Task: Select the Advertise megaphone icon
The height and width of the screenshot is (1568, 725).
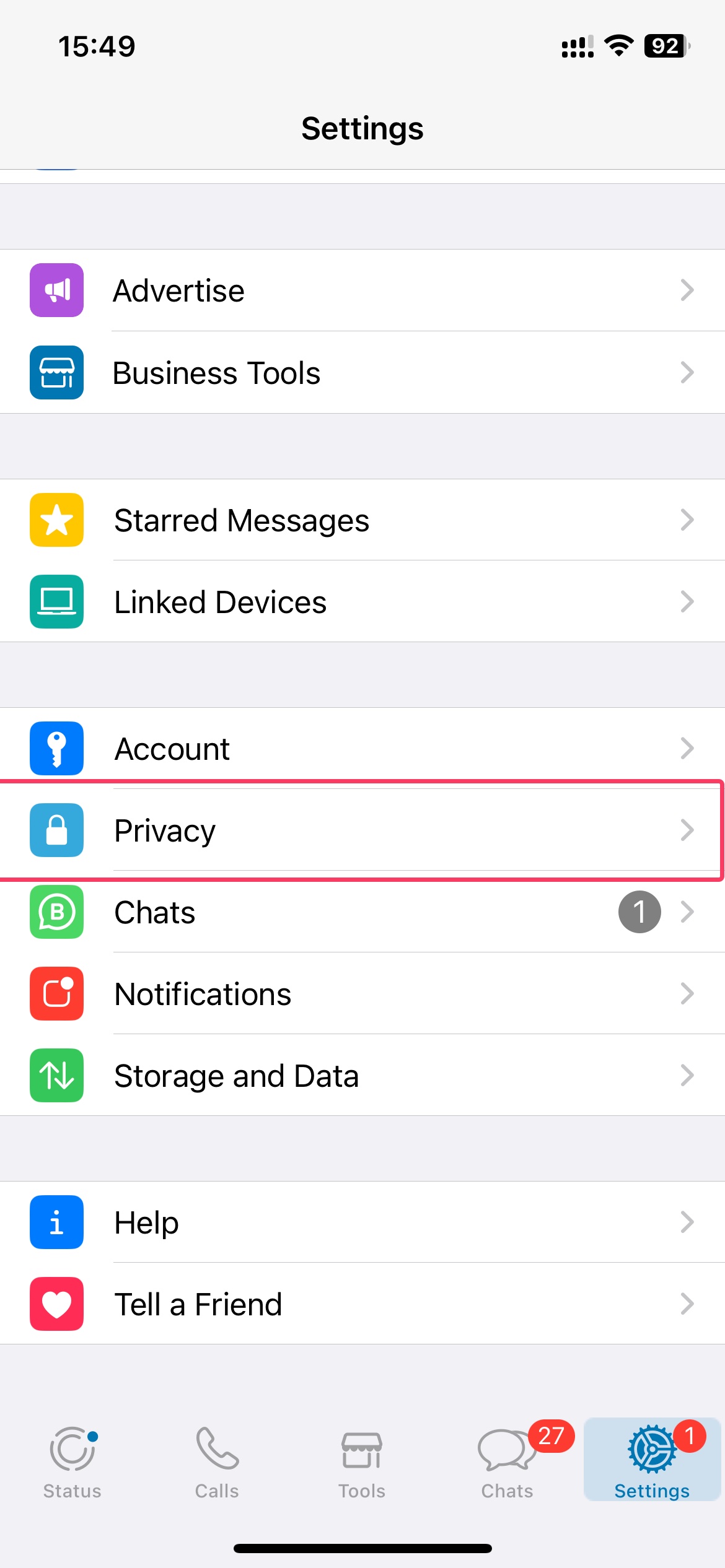Action: tap(56, 290)
